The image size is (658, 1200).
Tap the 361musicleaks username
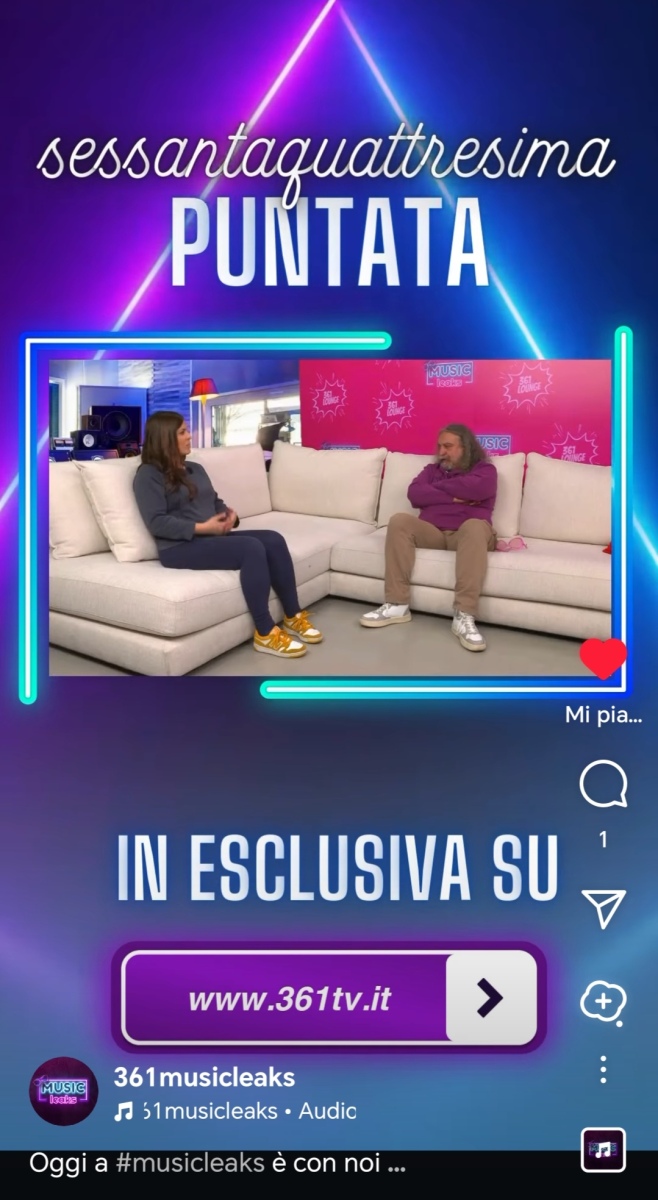coord(204,1077)
